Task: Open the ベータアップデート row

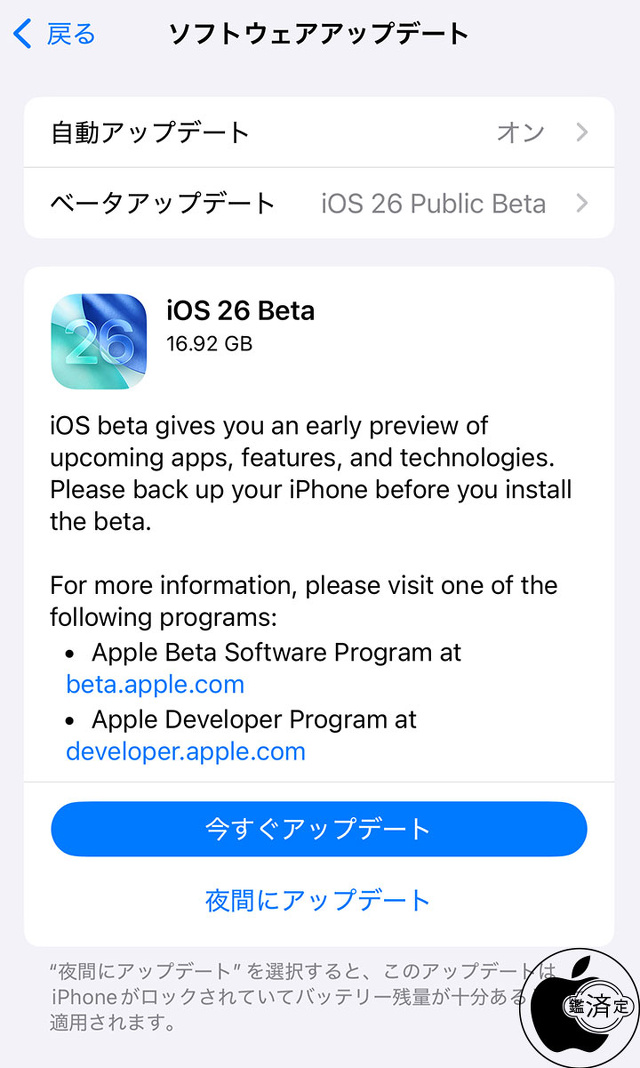Action: click(x=319, y=203)
